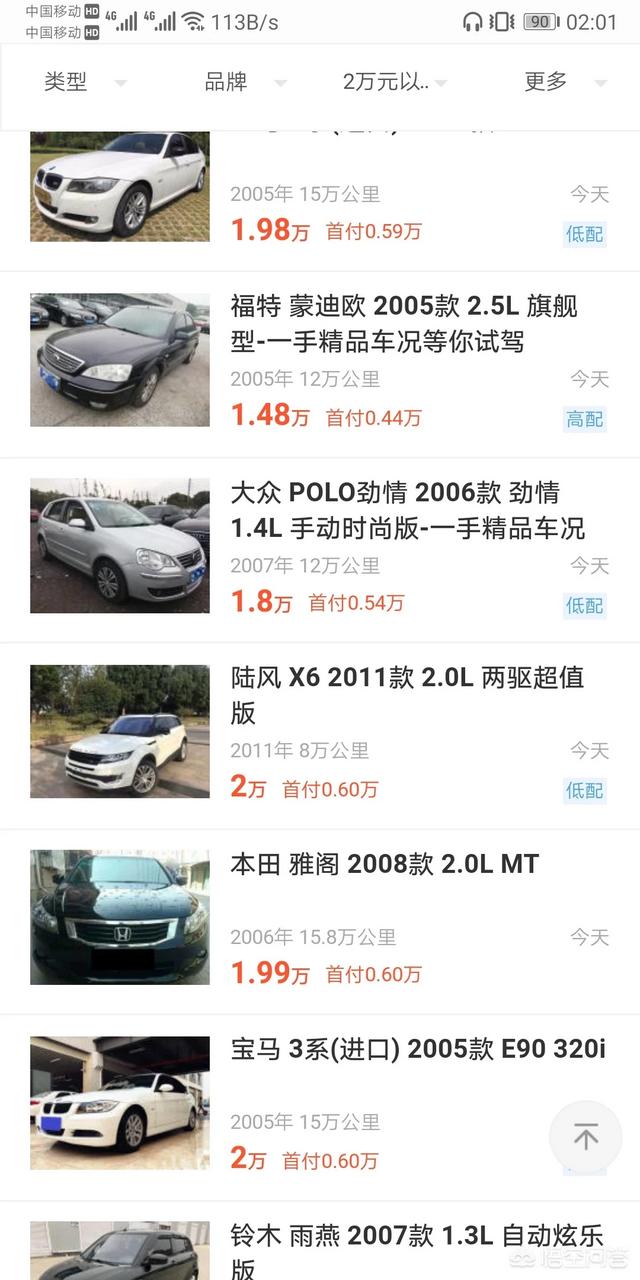Open the 陆风 X6 2011款 listing
Viewport: 640px width, 1280px height.
406,695
